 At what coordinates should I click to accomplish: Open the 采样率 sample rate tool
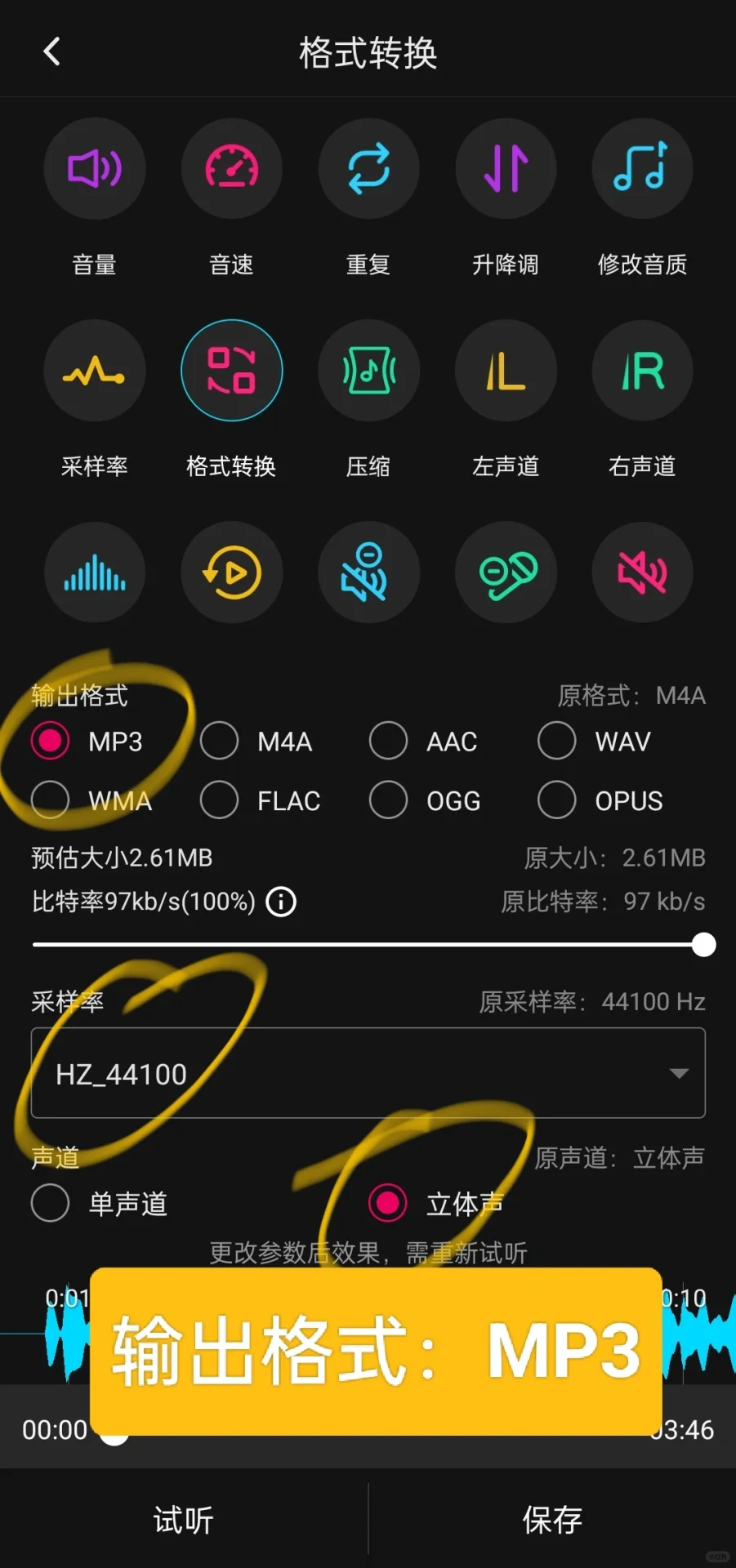tap(95, 371)
